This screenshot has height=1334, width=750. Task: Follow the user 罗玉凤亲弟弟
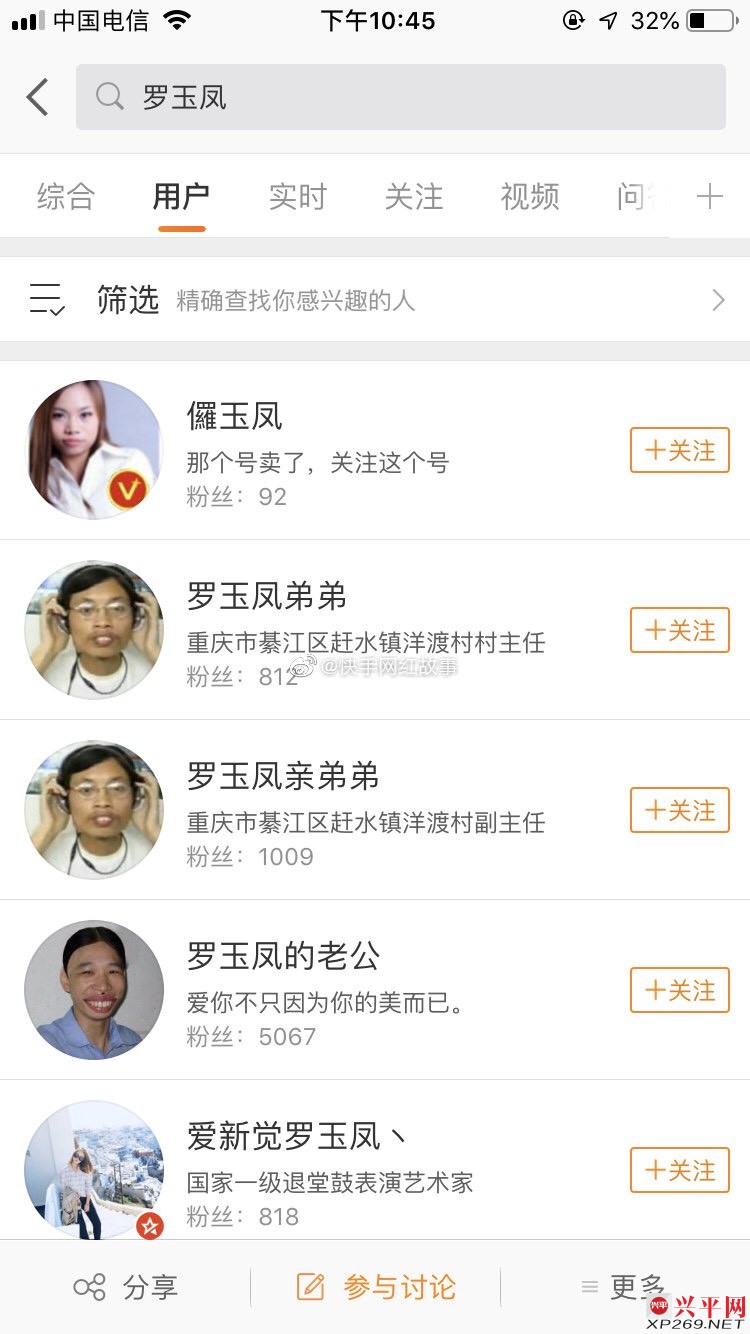(680, 810)
